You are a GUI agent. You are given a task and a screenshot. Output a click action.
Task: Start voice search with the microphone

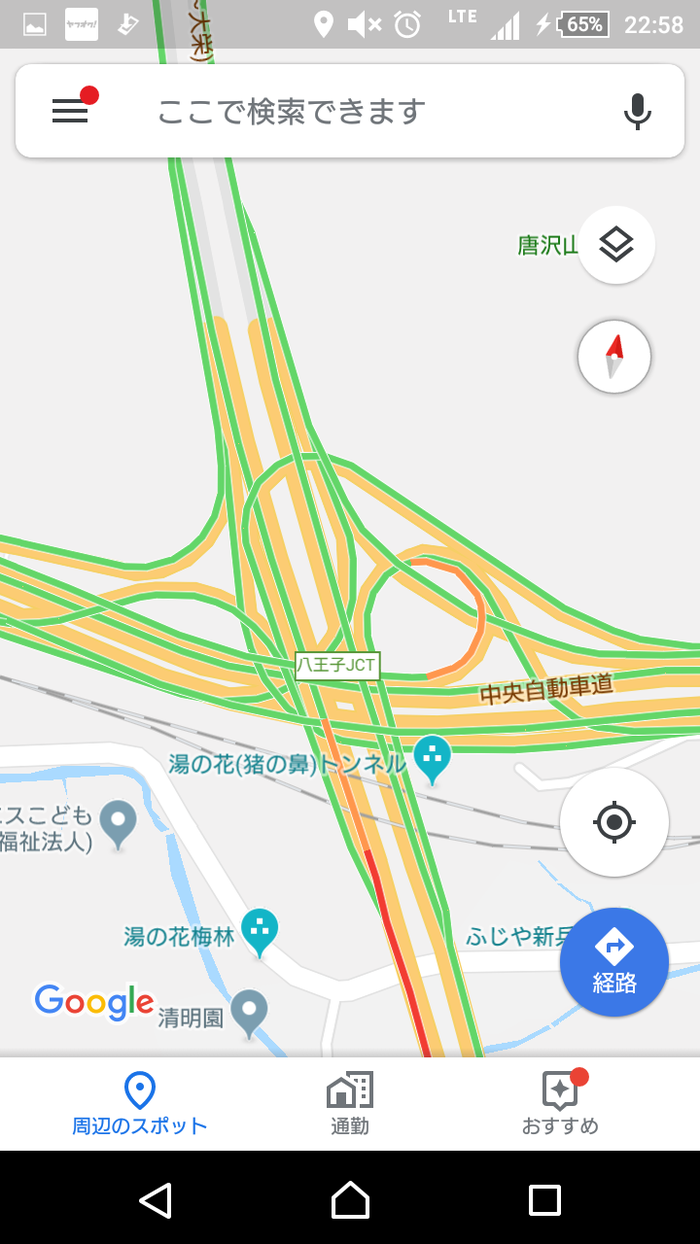638,111
